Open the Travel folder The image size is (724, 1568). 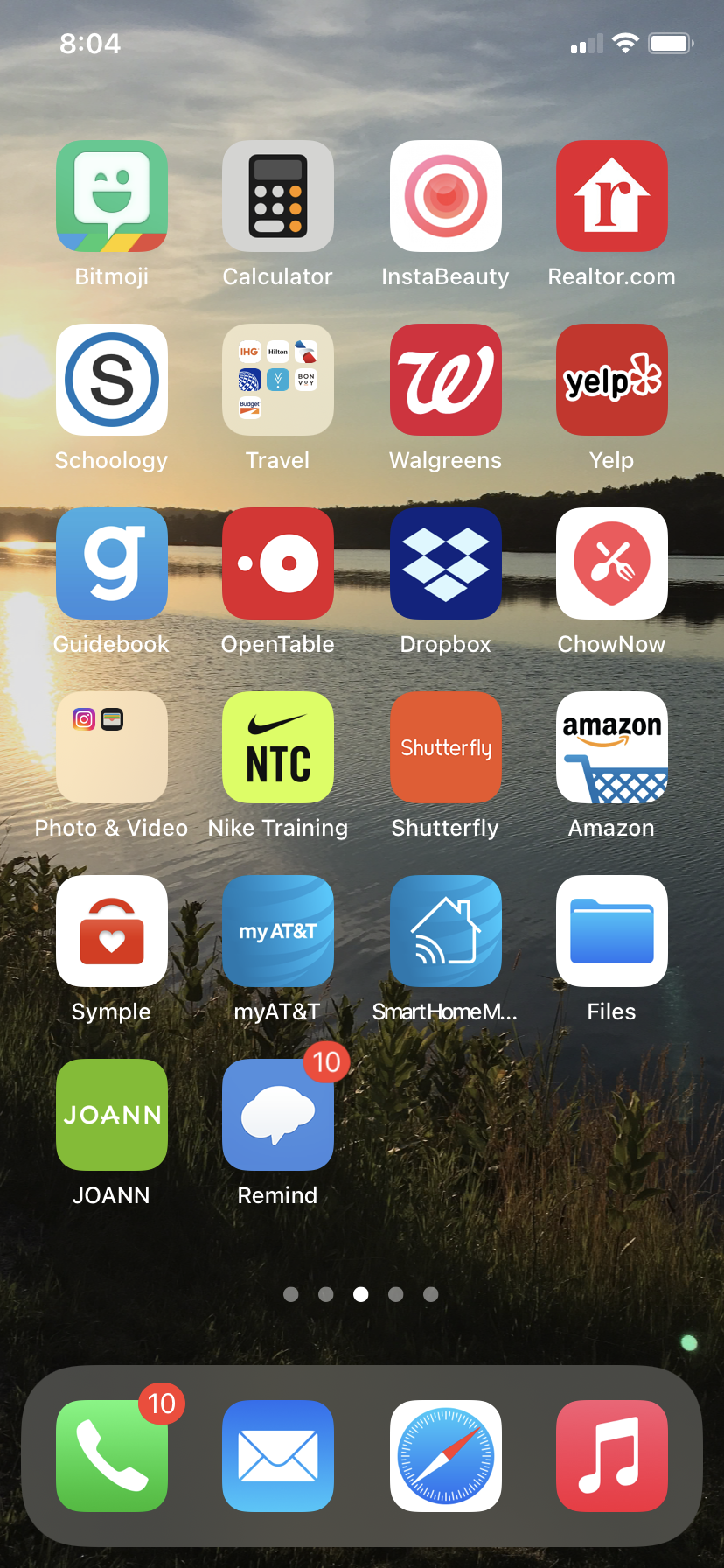pos(278,380)
